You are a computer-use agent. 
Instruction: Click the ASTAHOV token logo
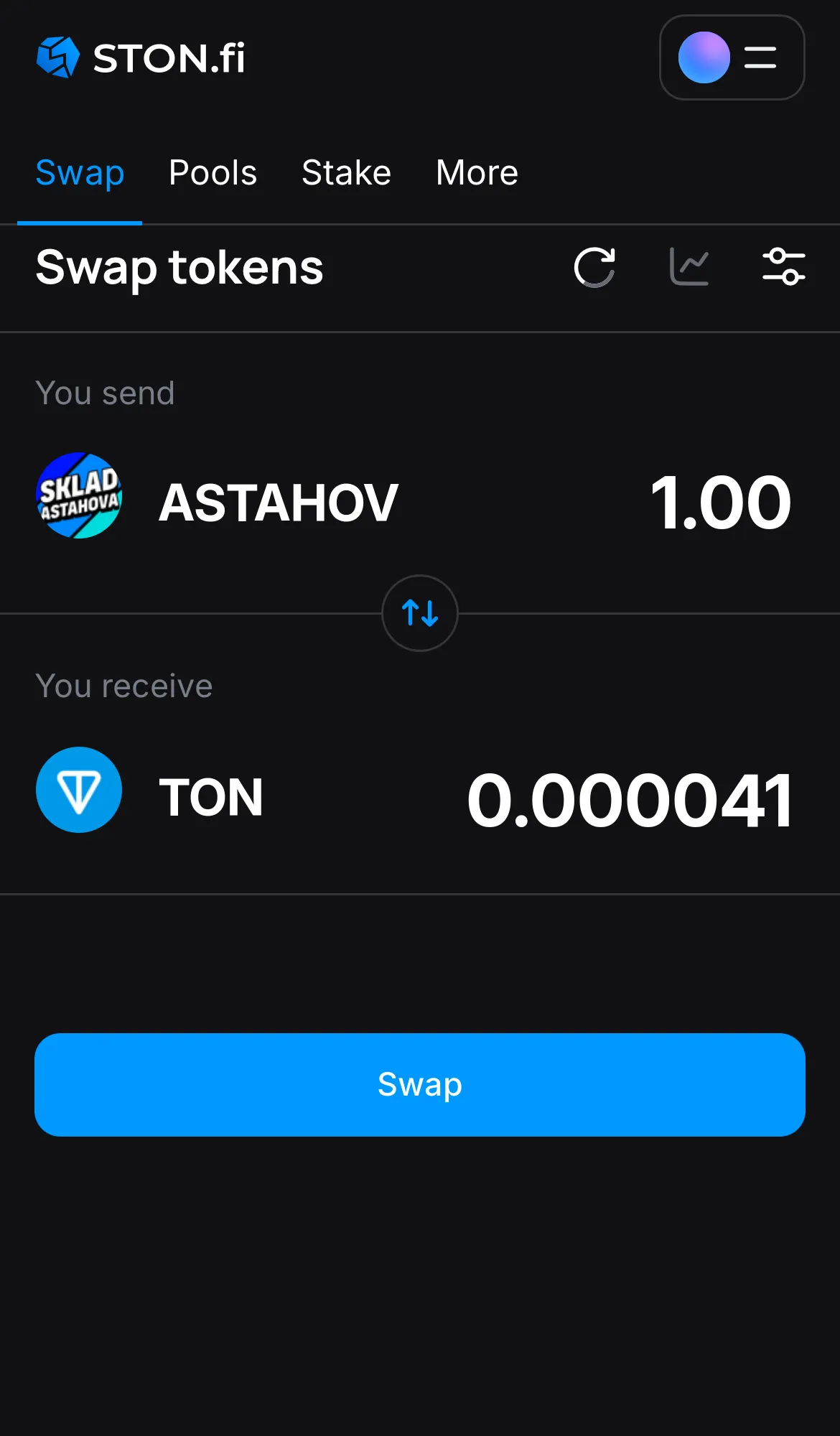click(x=79, y=499)
